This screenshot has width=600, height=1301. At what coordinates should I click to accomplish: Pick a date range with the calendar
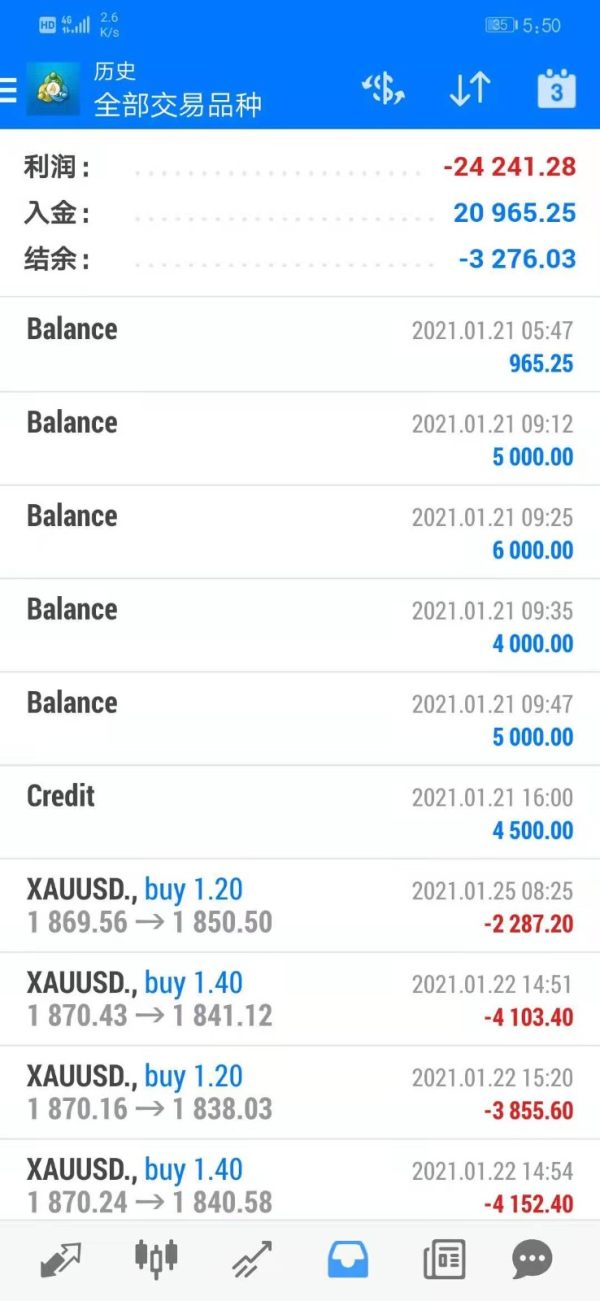coord(556,90)
